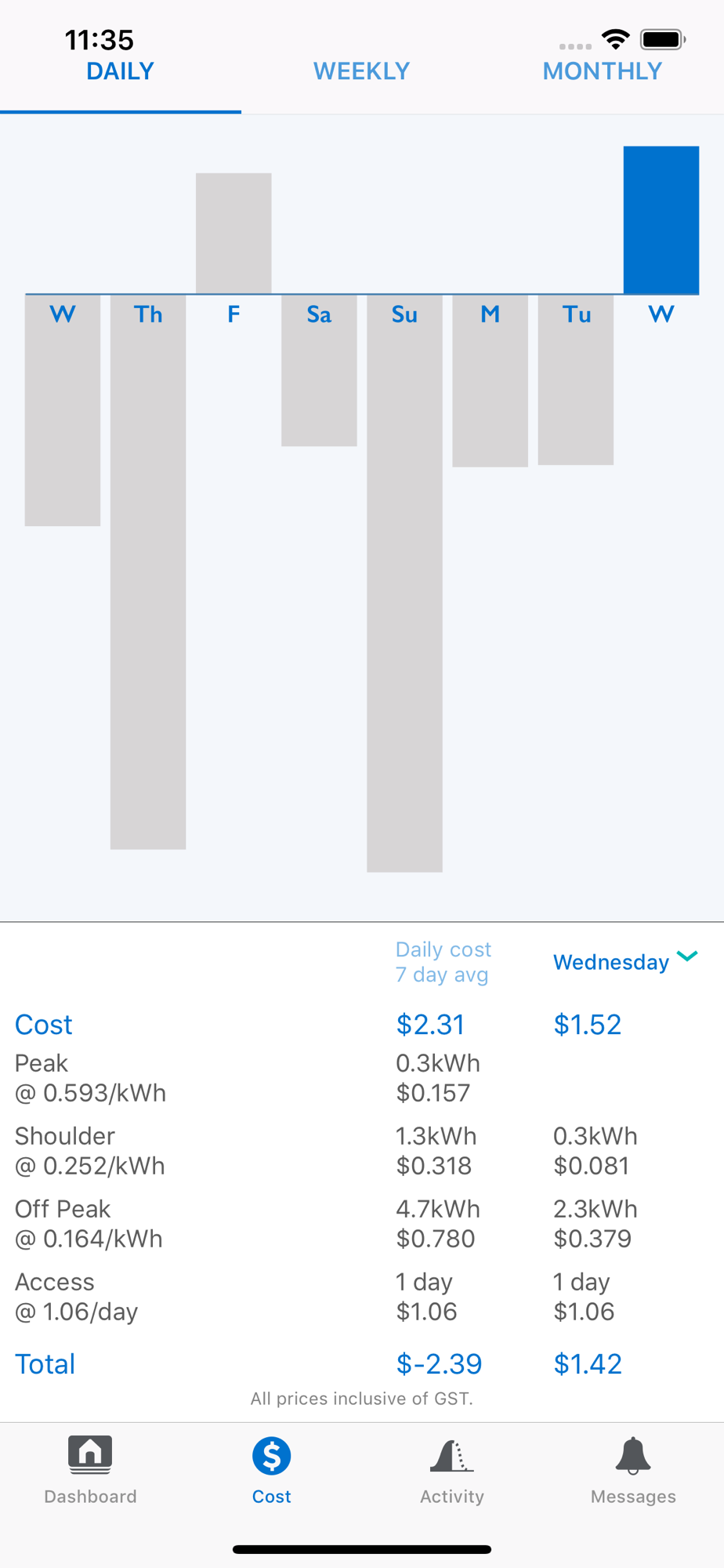Switch to the Monthly tab
Screen dimensions: 724x1568
(603, 71)
